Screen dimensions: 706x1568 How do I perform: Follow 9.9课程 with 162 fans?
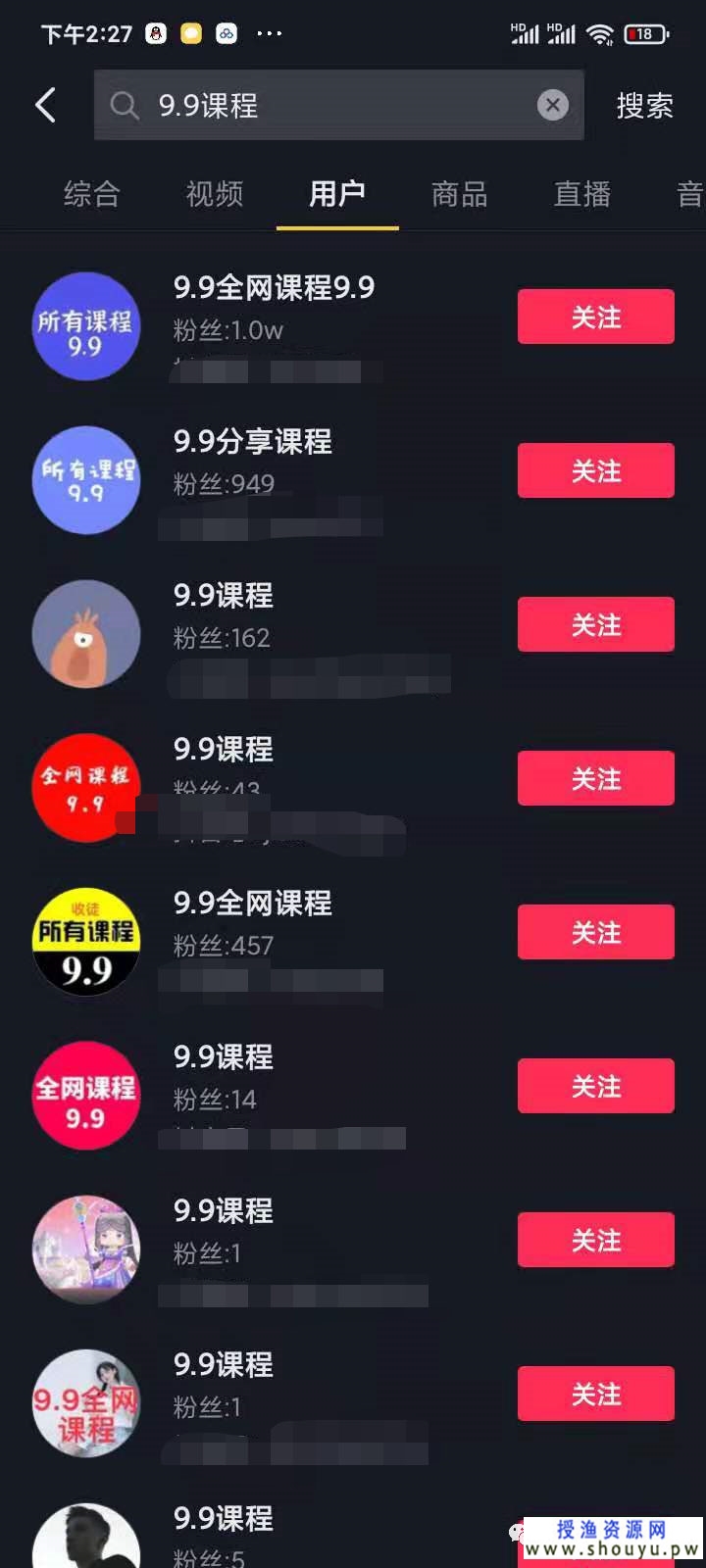(x=595, y=624)
